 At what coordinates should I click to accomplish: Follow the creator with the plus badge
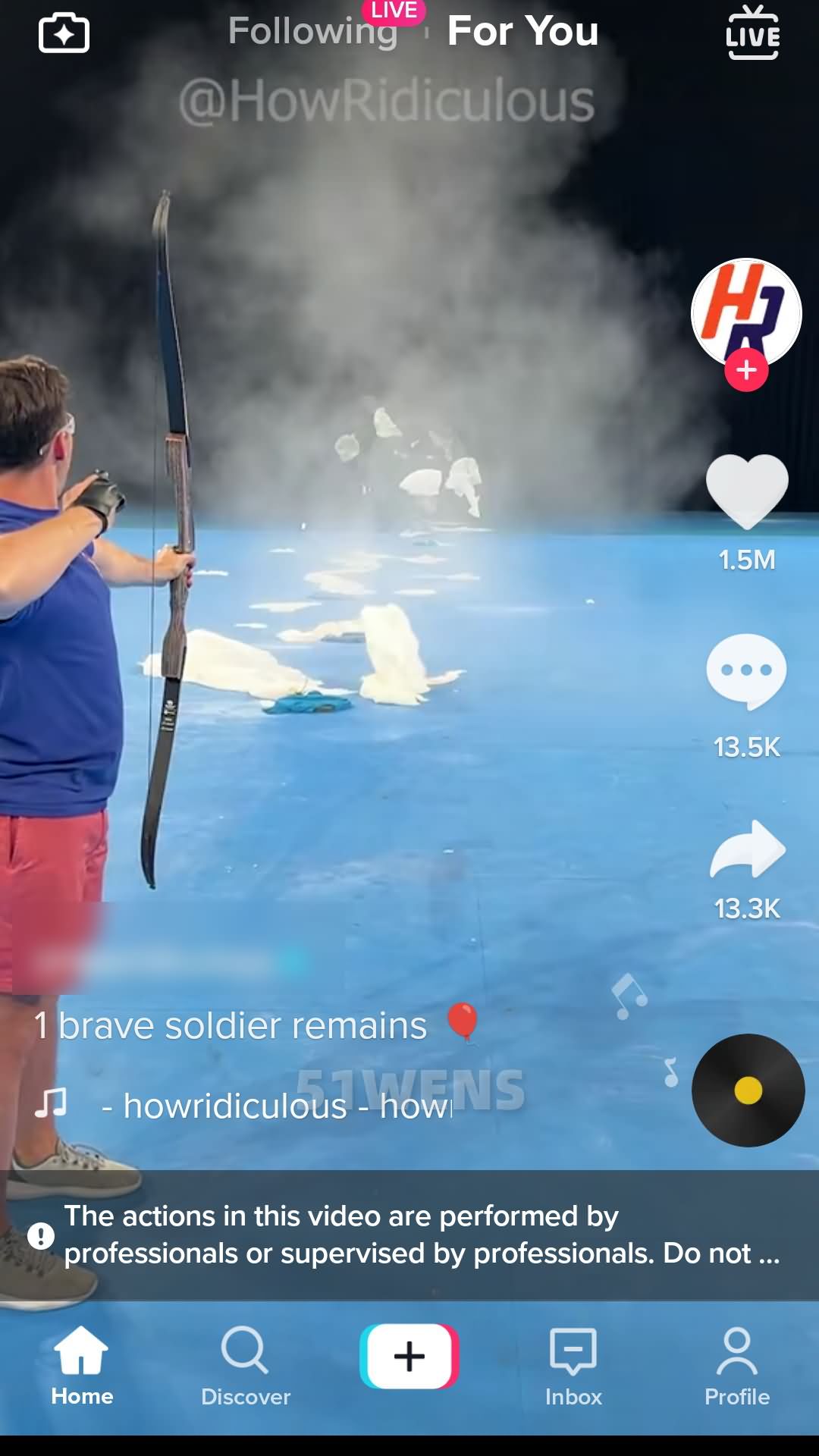(x=746, y=371)
